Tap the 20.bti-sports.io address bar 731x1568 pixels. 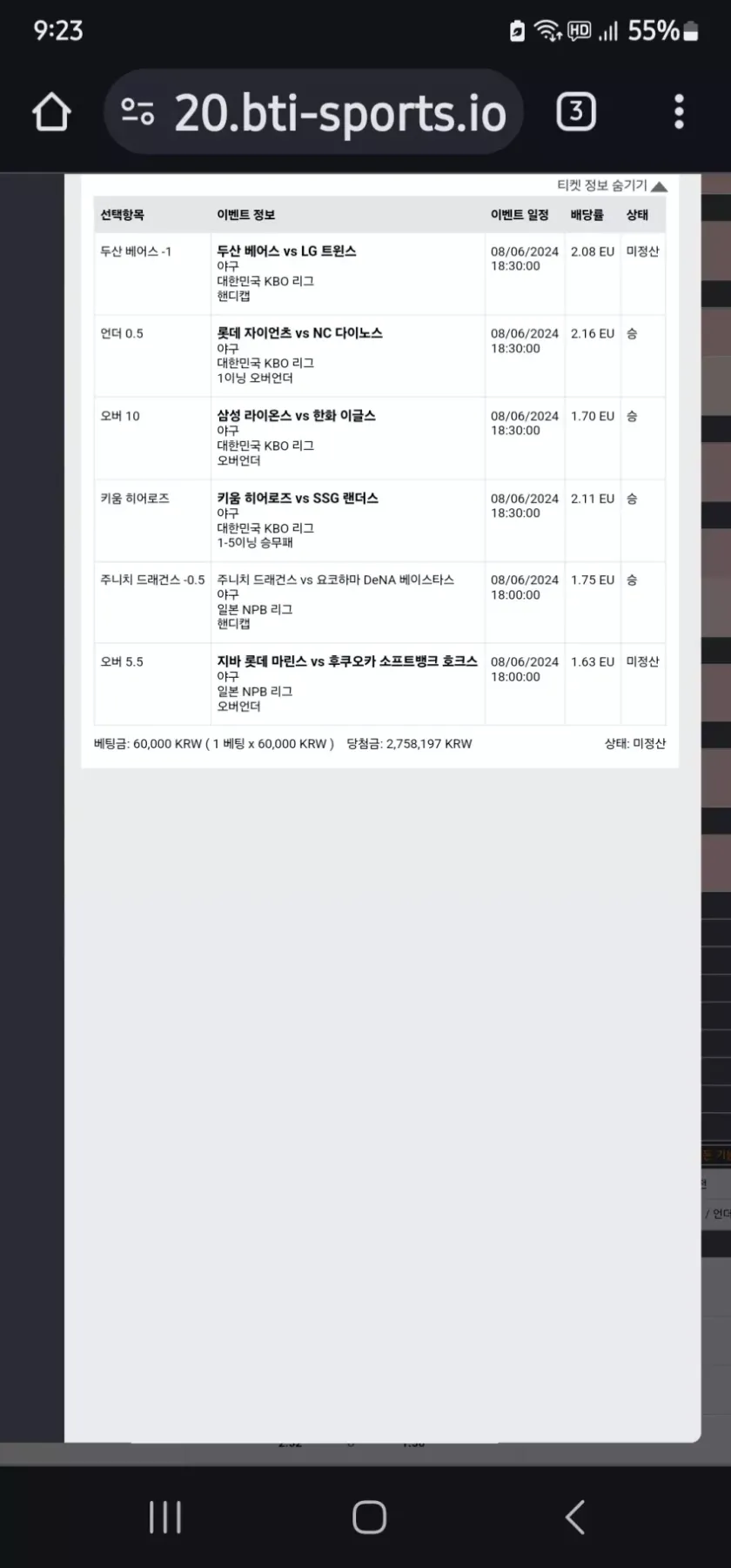click(x=339, y=113)
